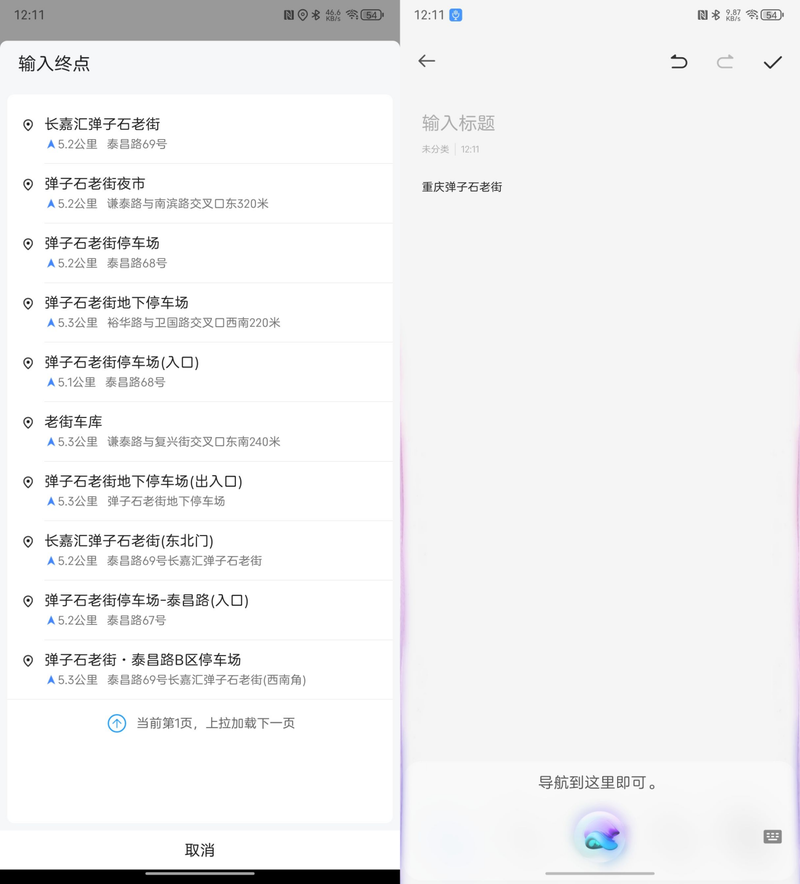This screenshot has height=884, width=800.
Task: Select 弹子石老街停车场-泰昌路(入口)
Action: (x=200, y=609)
